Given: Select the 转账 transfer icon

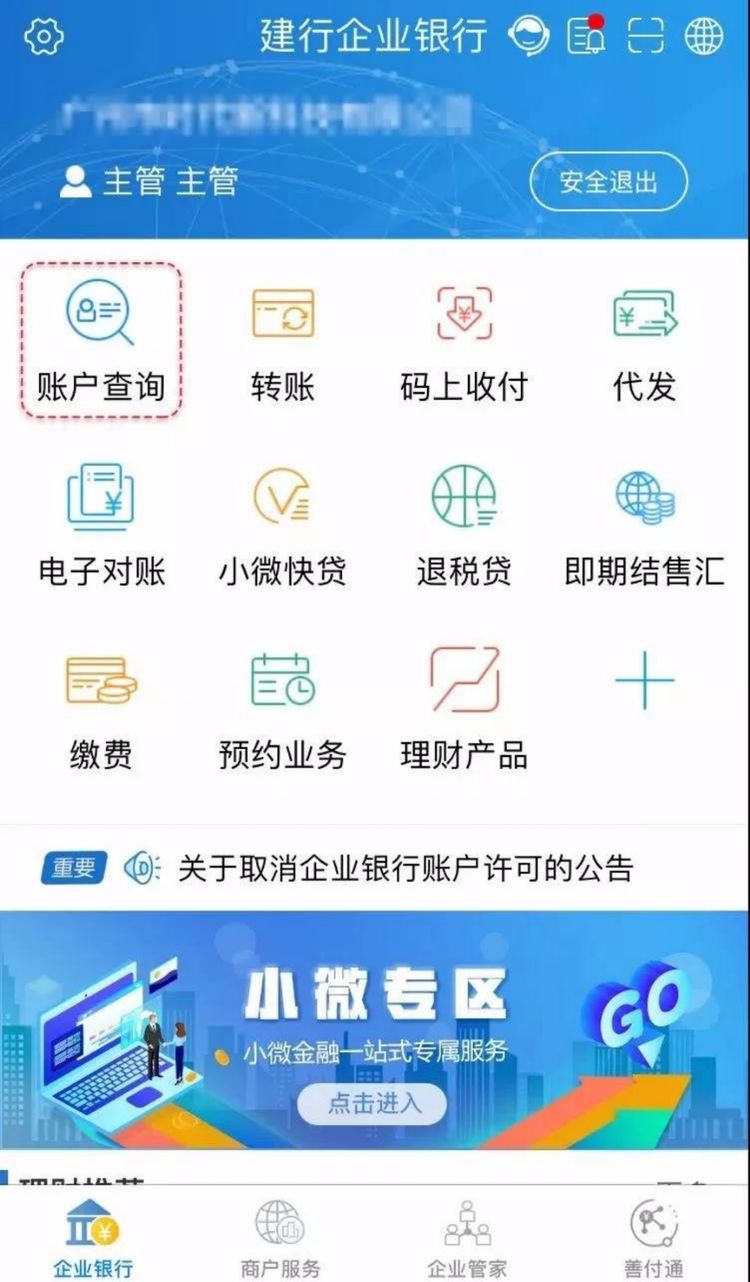Looking at the screenshot, I should [280, 340].
